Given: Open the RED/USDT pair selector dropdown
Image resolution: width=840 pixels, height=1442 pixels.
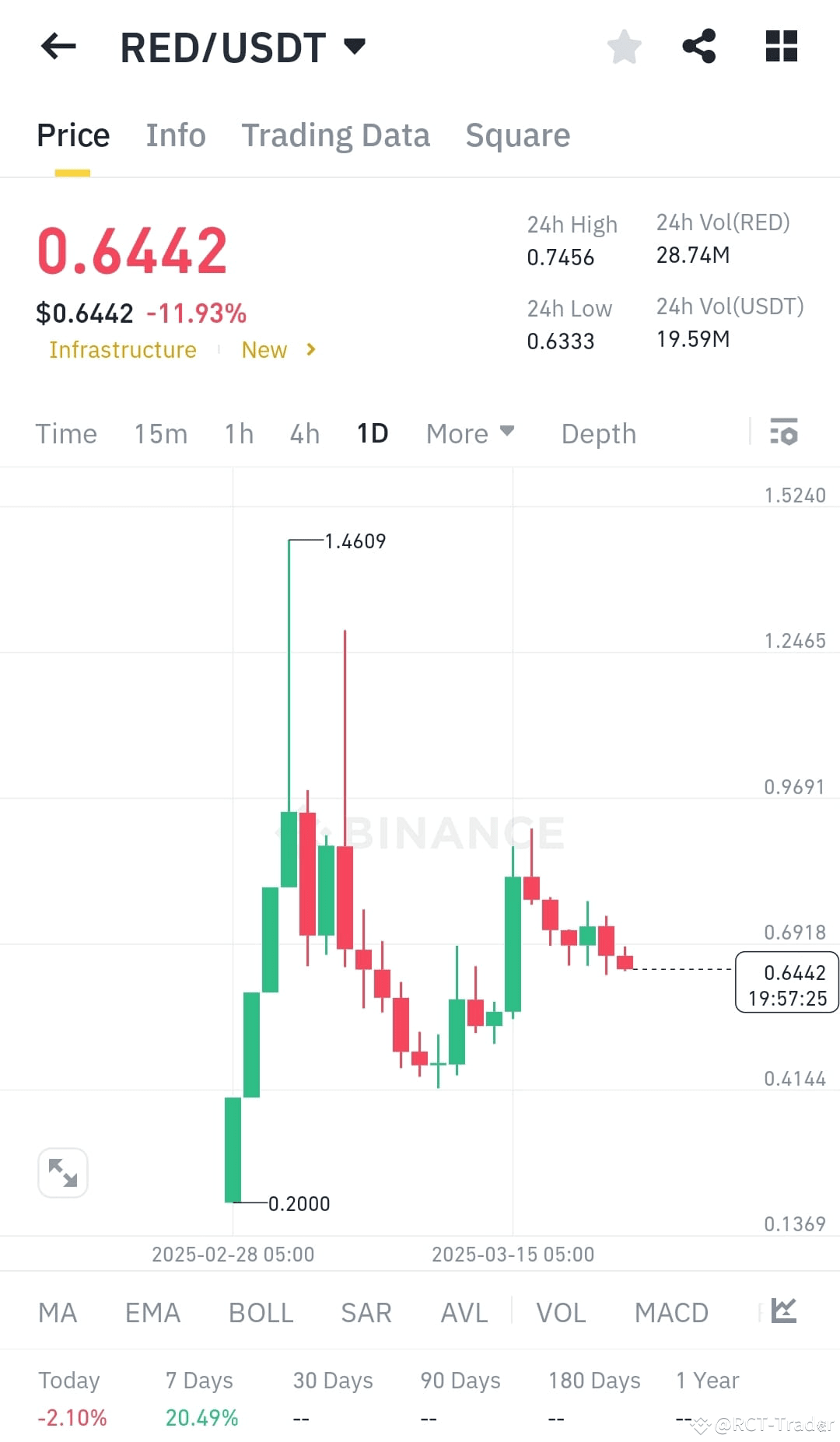Looking at the screenshot, I should pyautogui.click(x=355, y=47).
